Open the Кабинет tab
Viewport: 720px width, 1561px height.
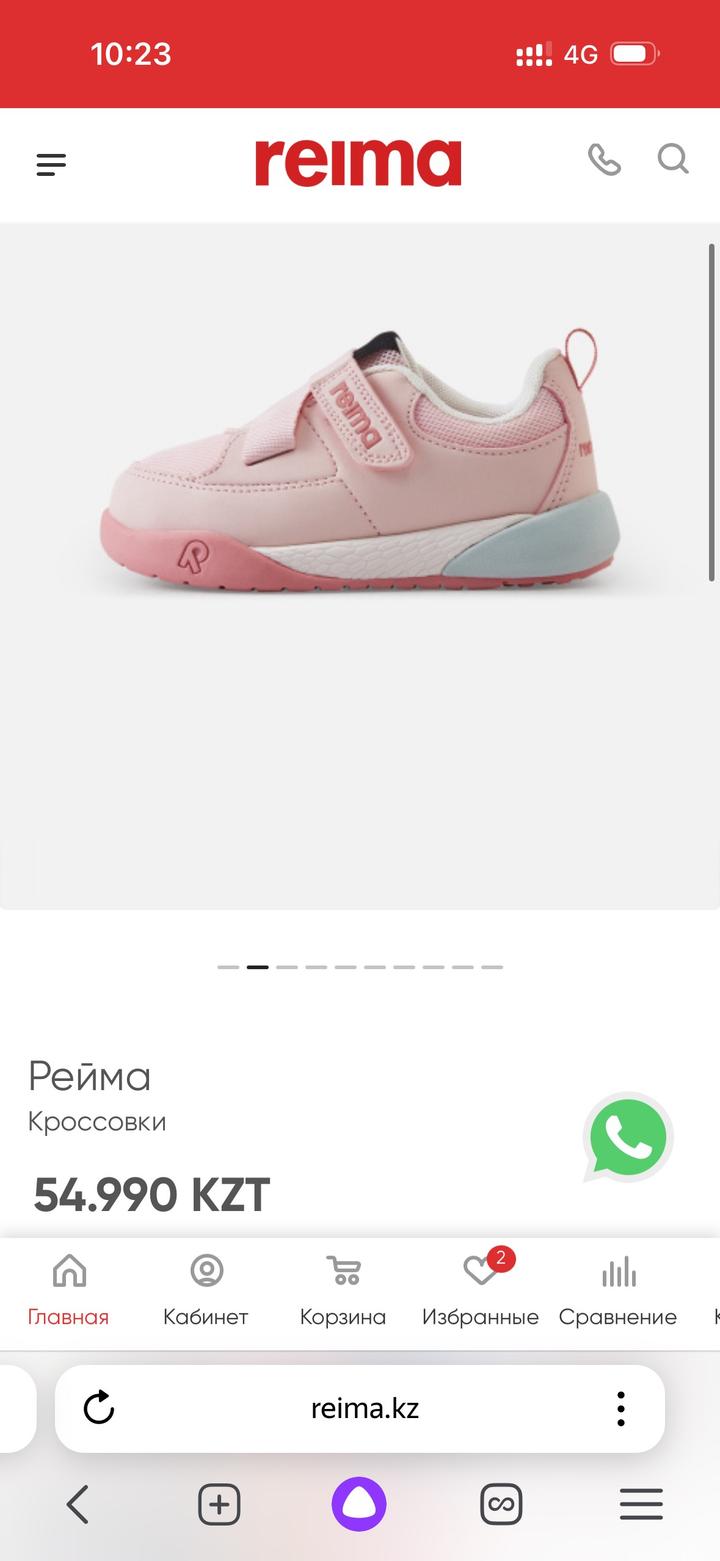point(206,1291)
